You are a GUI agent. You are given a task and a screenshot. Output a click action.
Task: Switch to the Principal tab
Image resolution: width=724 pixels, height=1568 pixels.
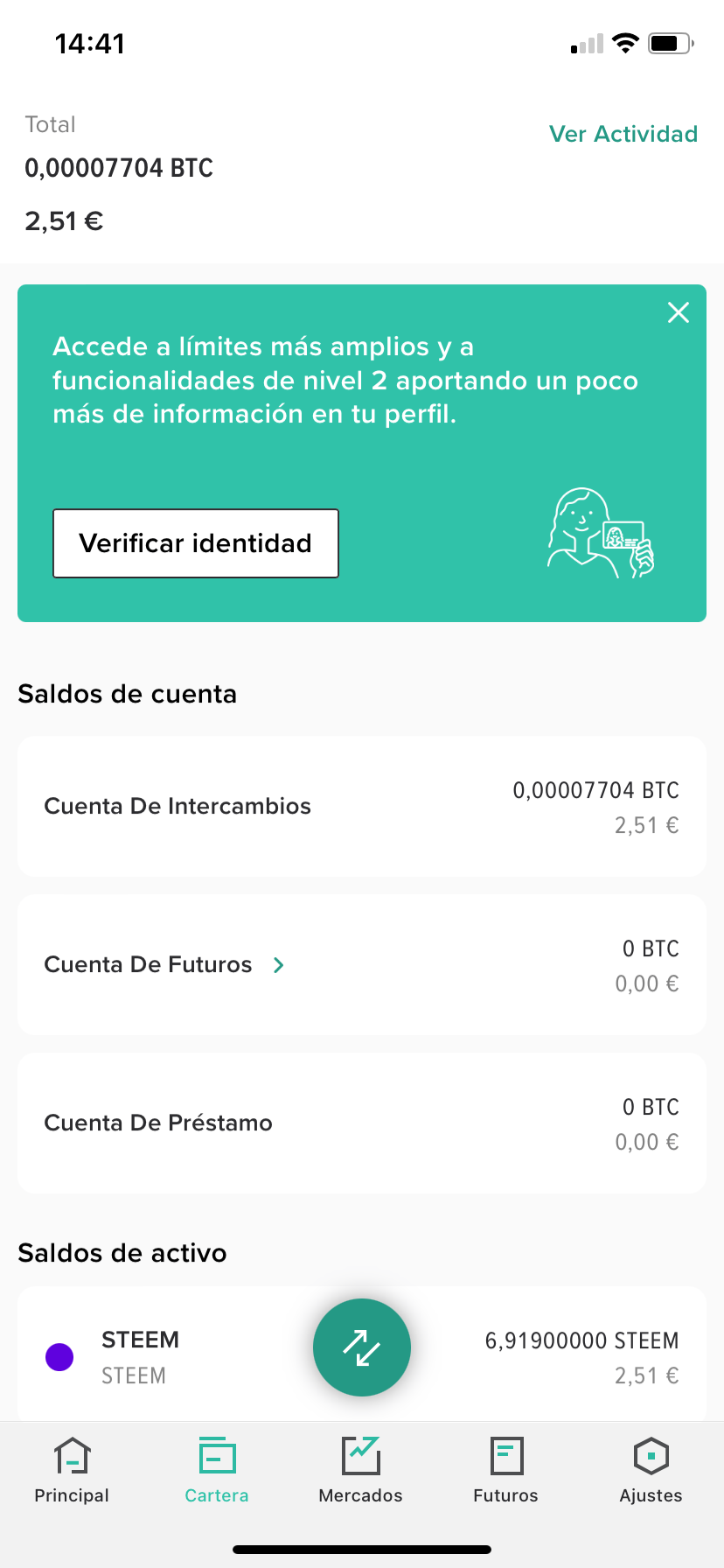point(72,1470)
